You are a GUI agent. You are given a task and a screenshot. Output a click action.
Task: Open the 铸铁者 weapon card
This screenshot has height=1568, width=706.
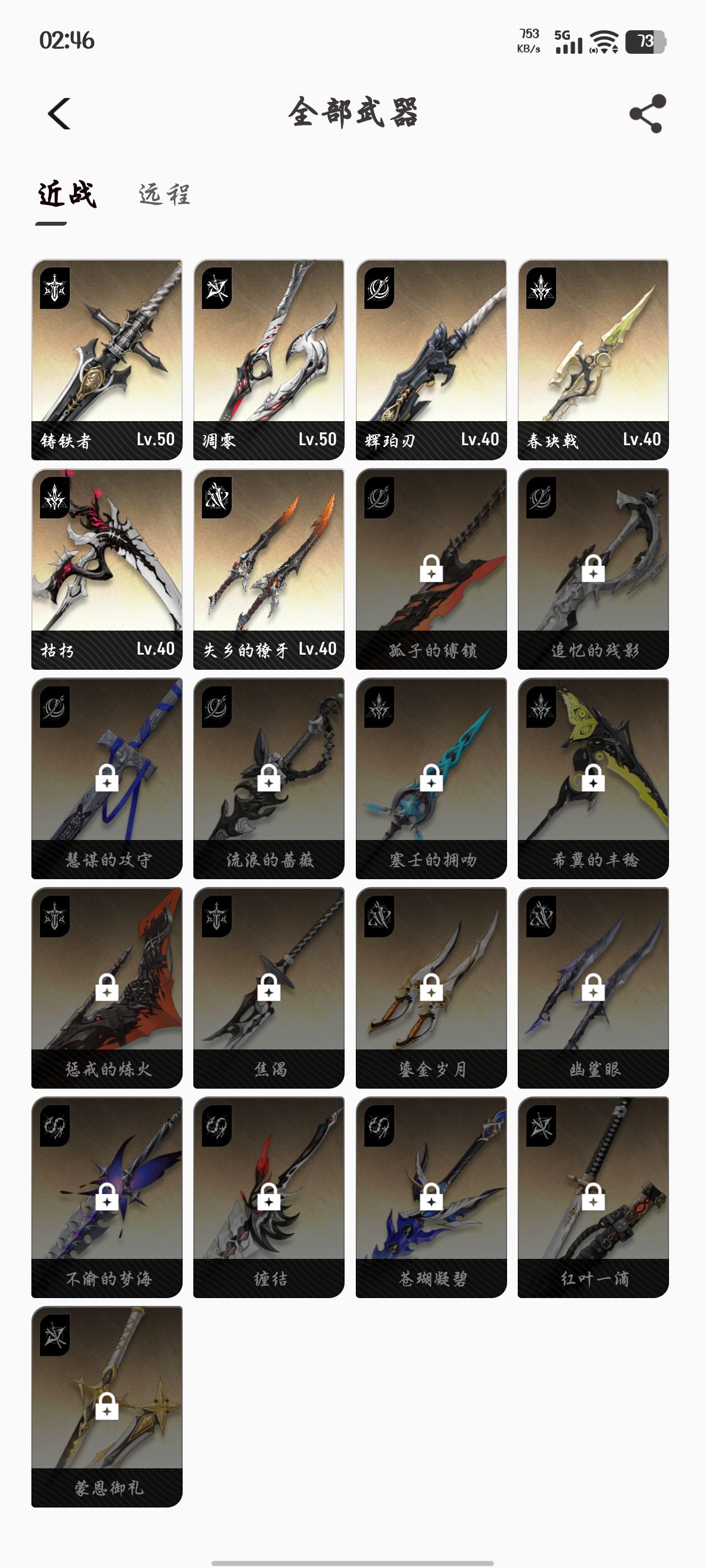coord(106,359)
